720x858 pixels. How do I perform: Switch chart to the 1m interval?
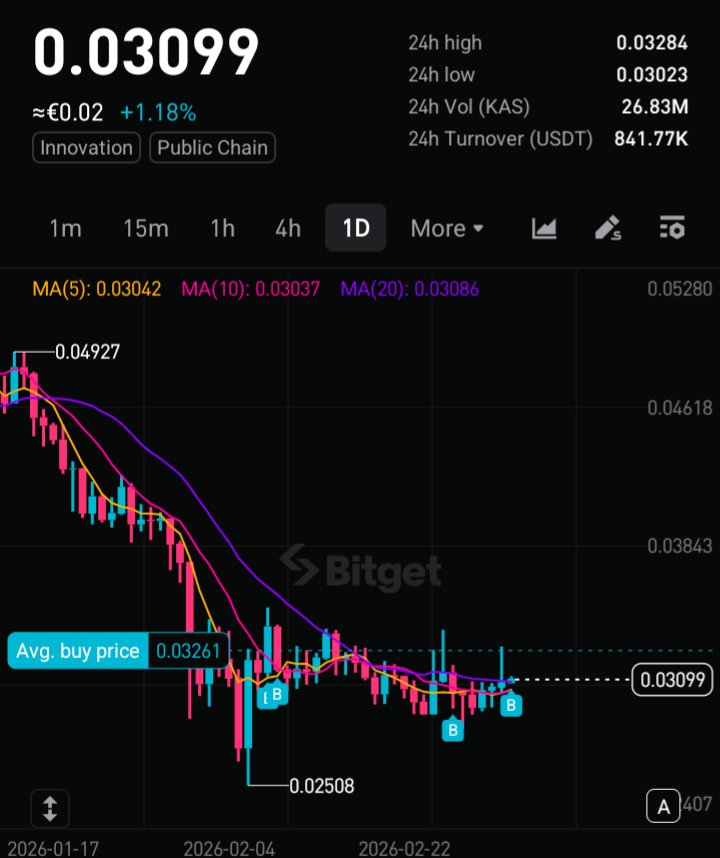[x=65, y=228]
